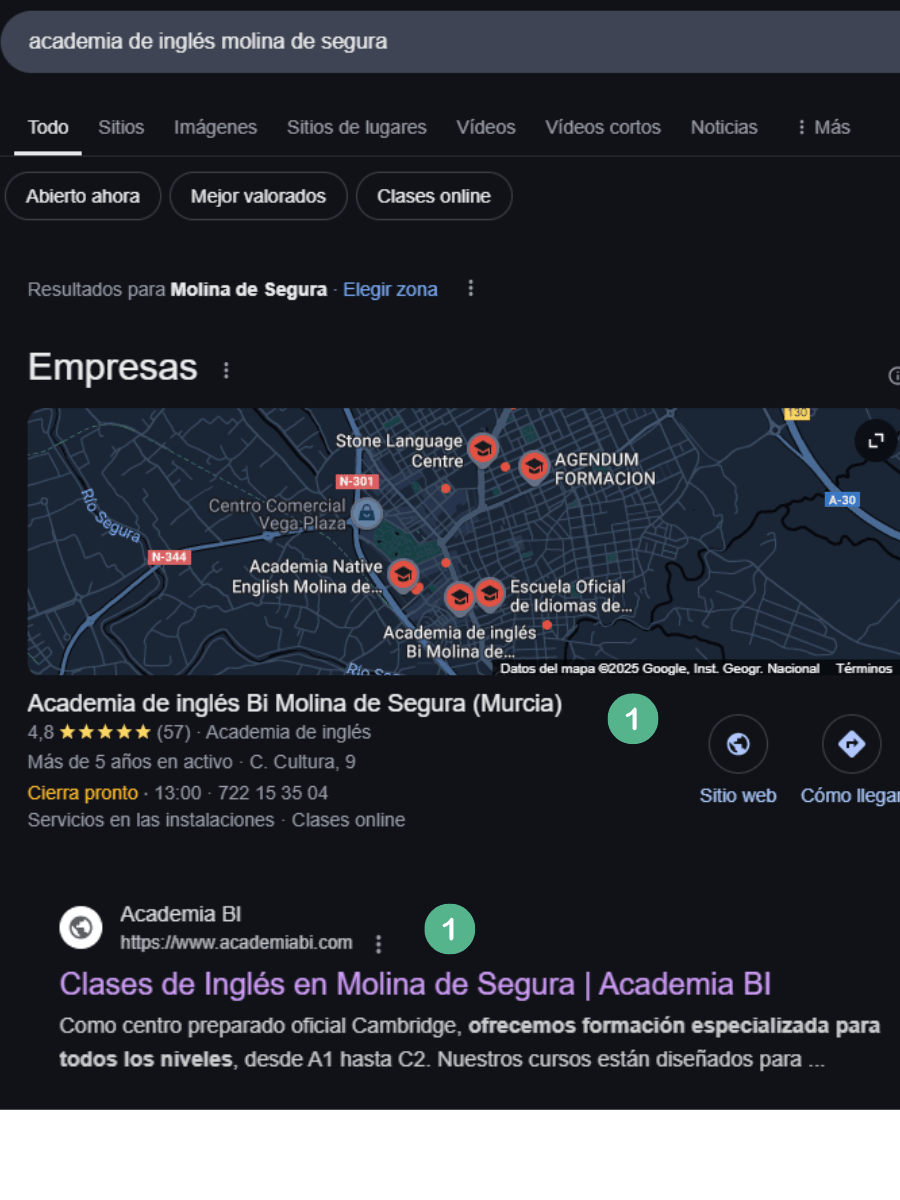This screenshot has height=1200, width=900.
Task: Apply the Abierto ahora filter chip
Action: point(83,196)
